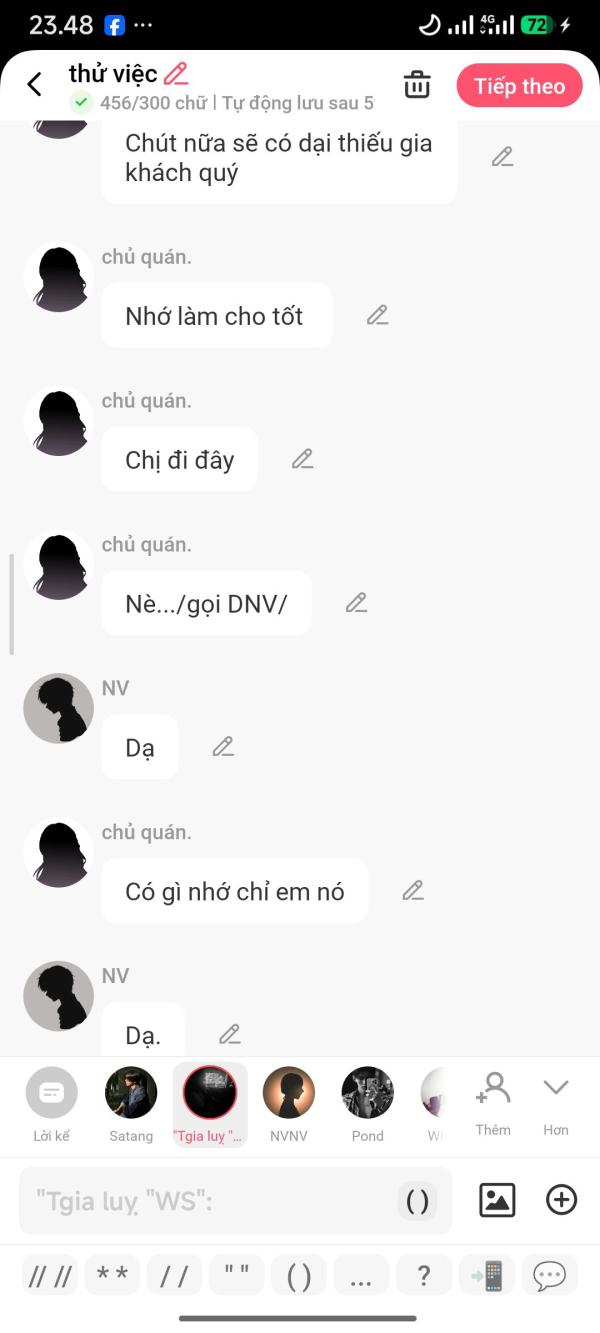Image resolution: width=600 pixels, height=1333 pixels.
Task: Select the Lời kể narrator option
Action: tap(51, 1103)
